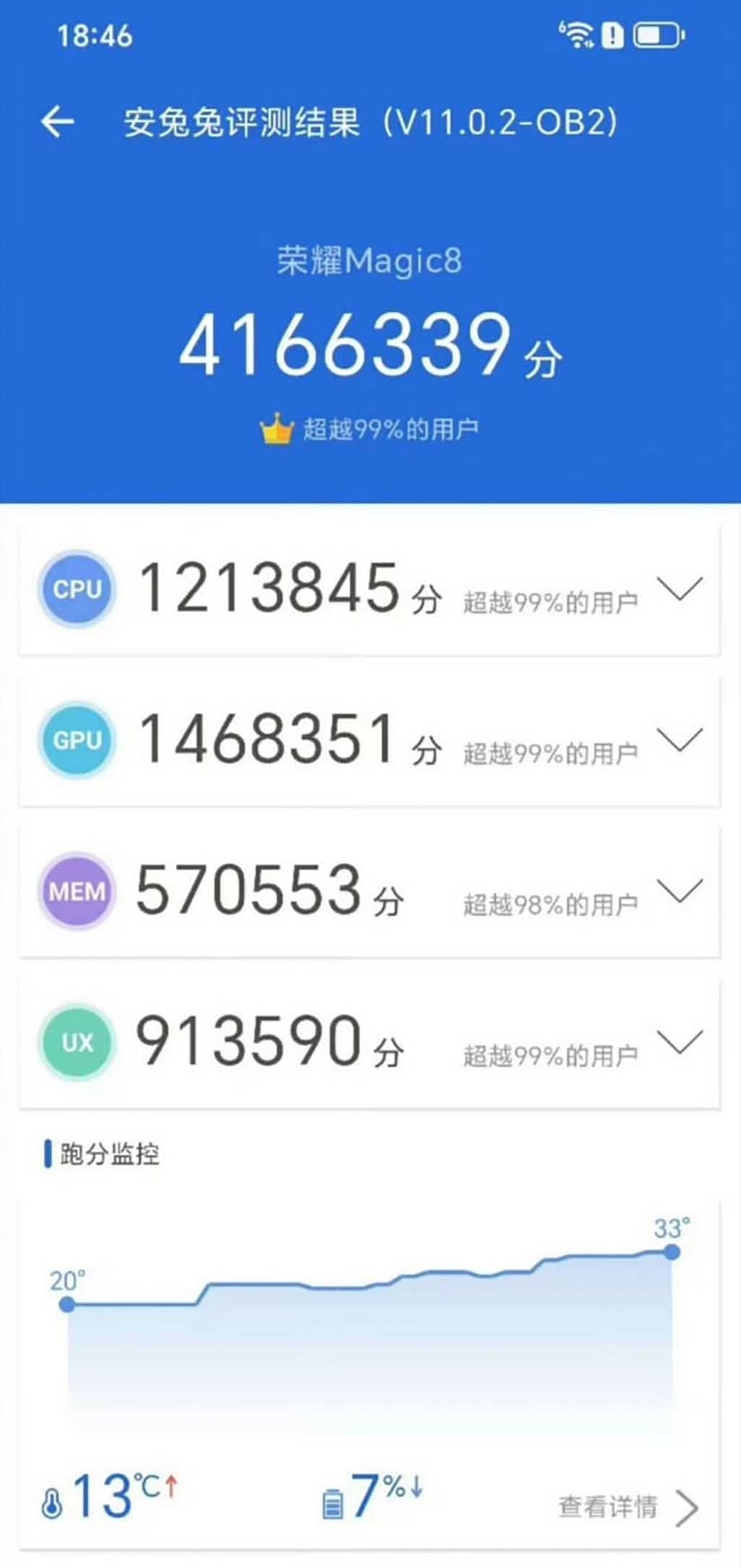Select the CPU score badge icon
The image size is (741, 1568).
(76, 589)
